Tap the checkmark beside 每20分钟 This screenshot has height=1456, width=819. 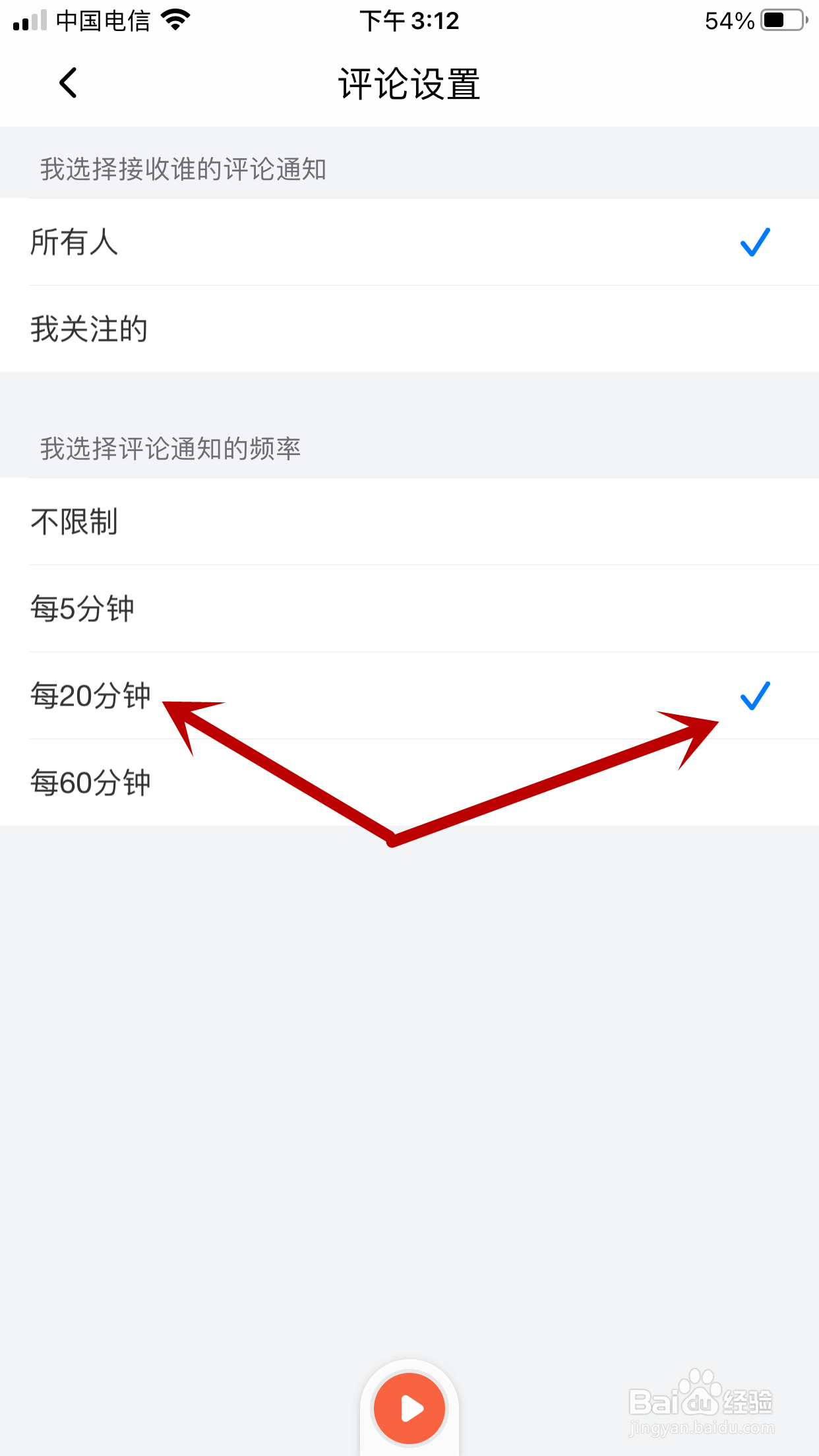[x=756, y=696]
